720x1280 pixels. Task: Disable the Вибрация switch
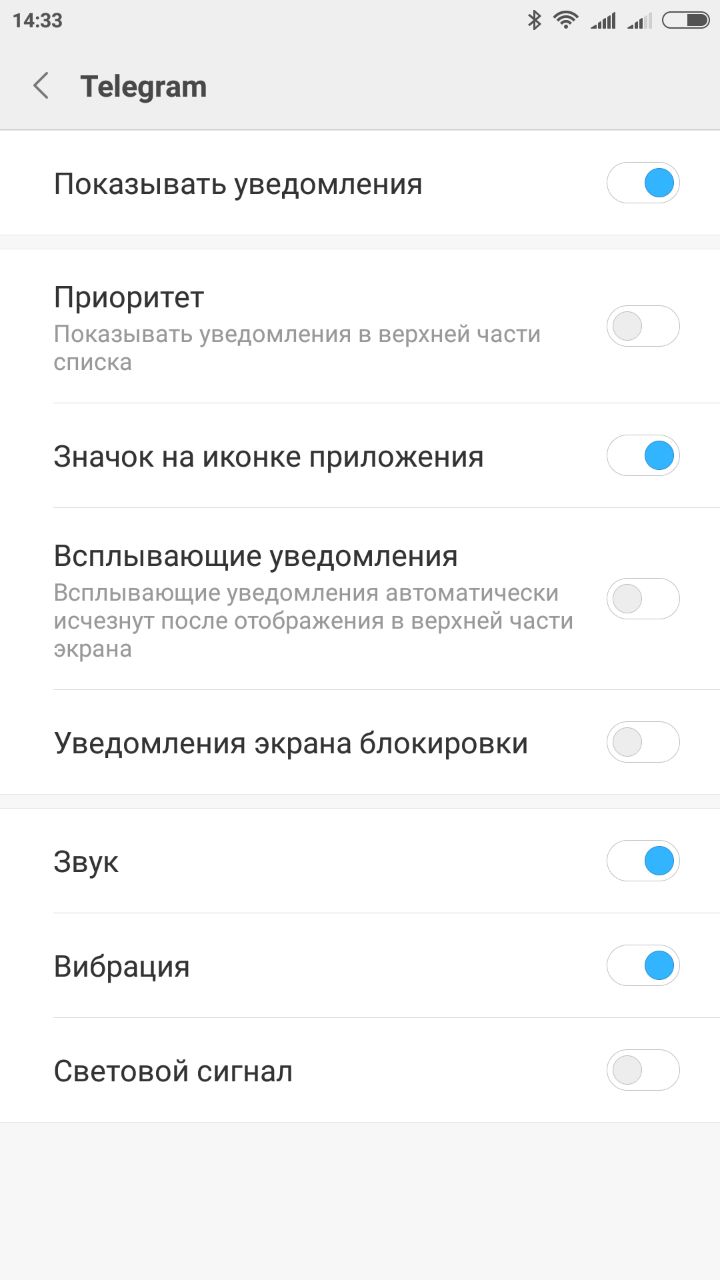pyautogui.click(x=643, y=966)
